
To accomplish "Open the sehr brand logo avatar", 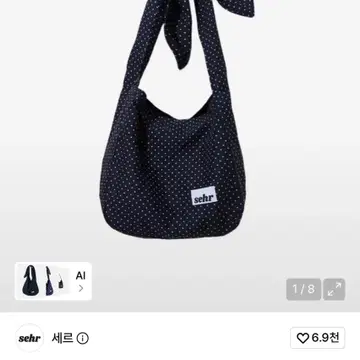I will 30,338.
